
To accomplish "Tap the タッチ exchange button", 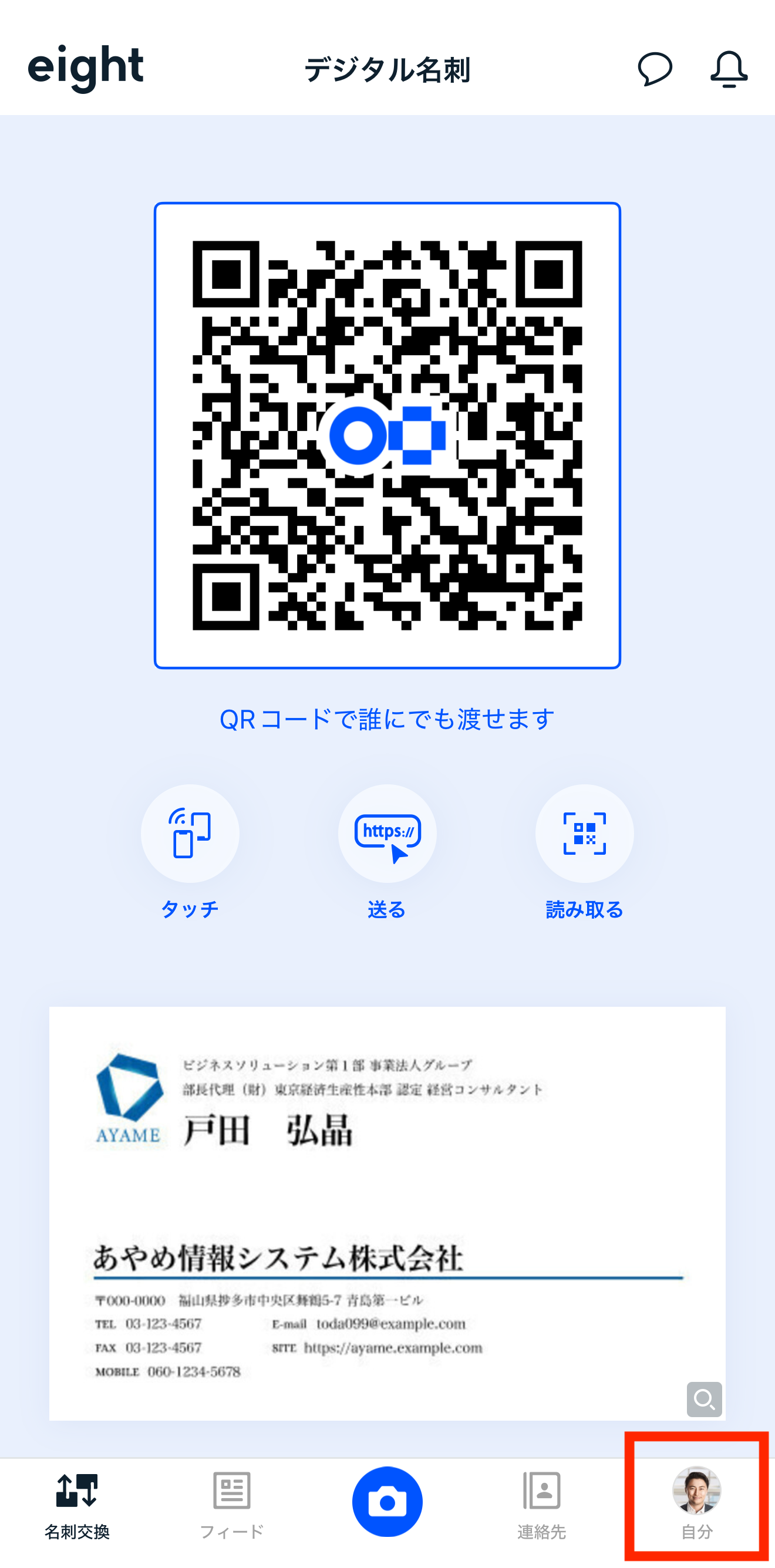I will click(190, 833).
